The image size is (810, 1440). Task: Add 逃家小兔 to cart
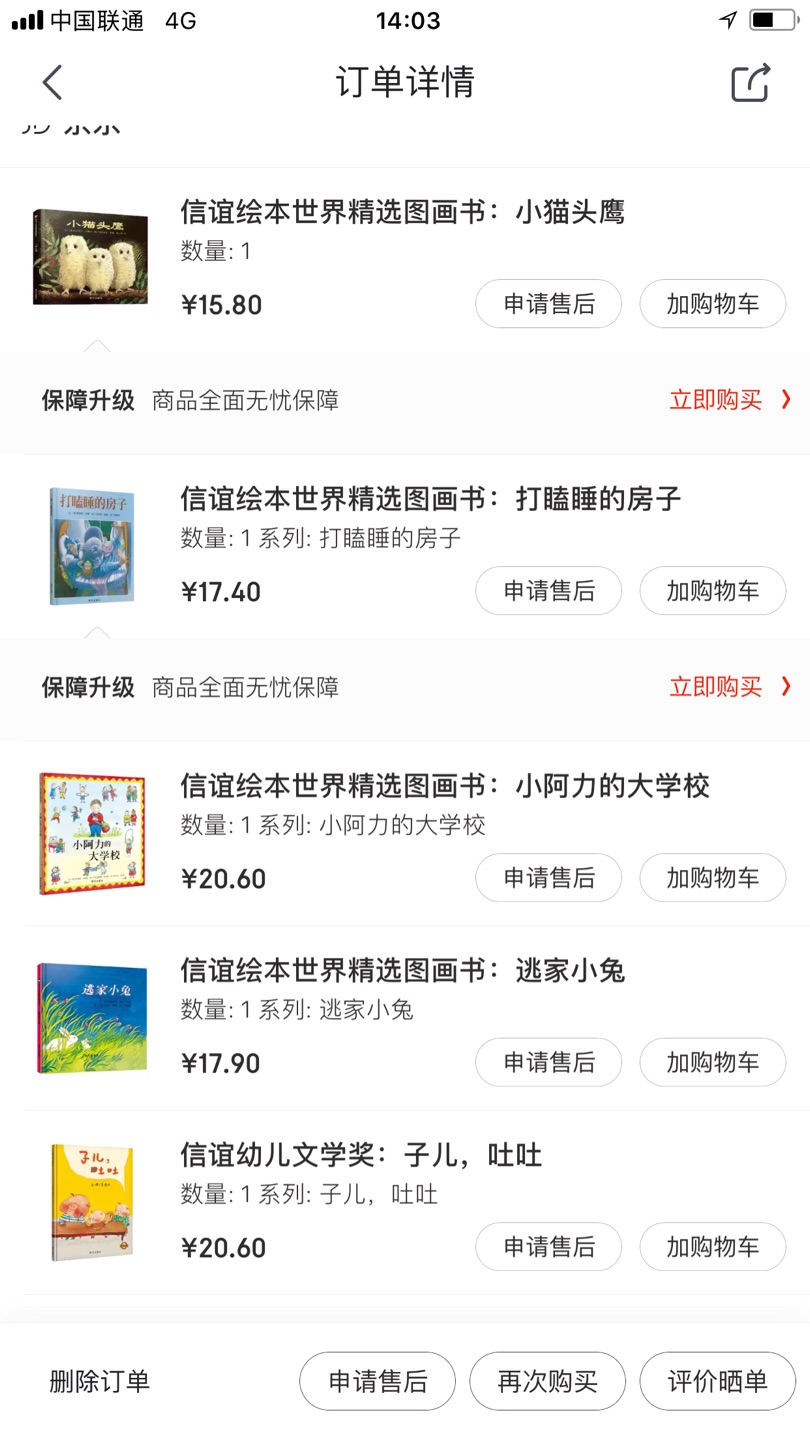tap(713, 1062)
